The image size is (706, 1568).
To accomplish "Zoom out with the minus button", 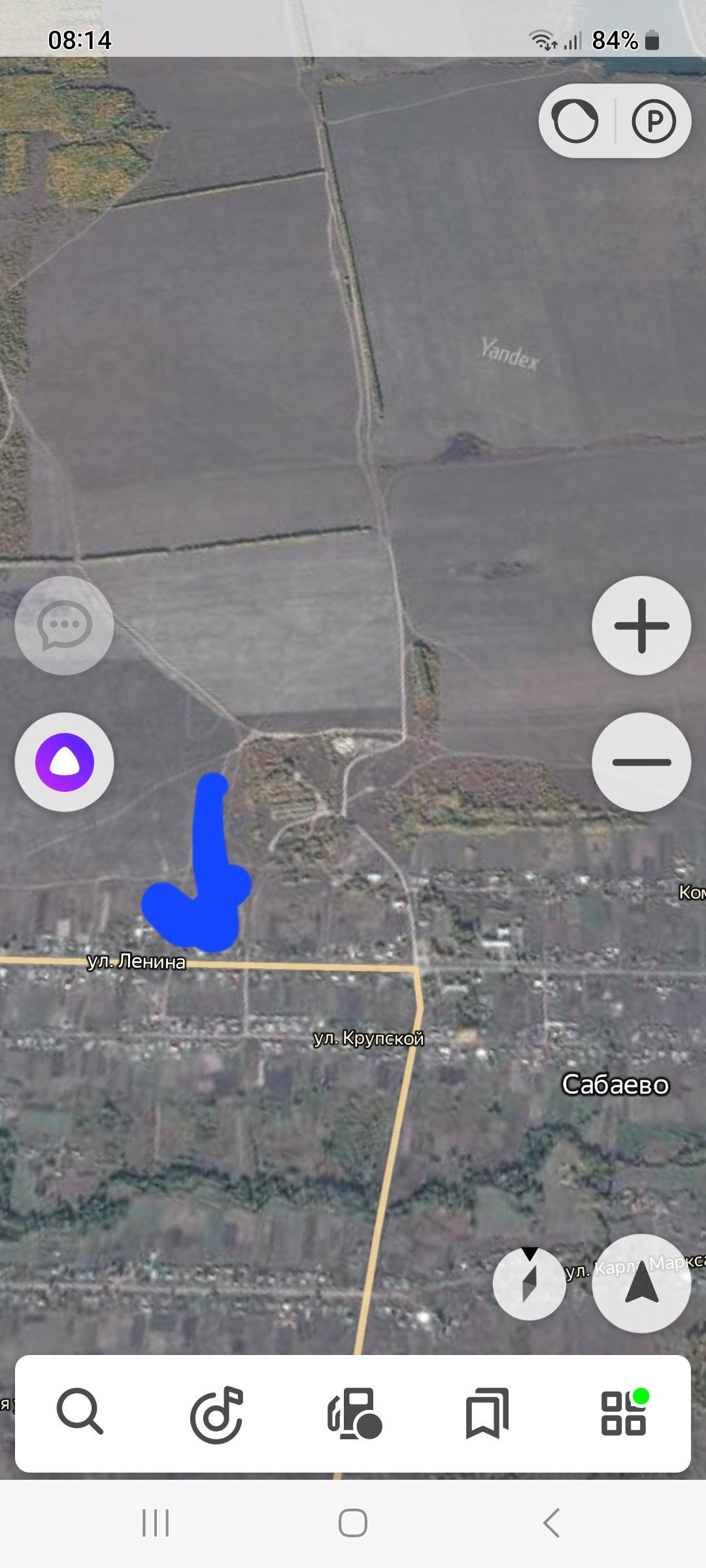I will point(641,762).
